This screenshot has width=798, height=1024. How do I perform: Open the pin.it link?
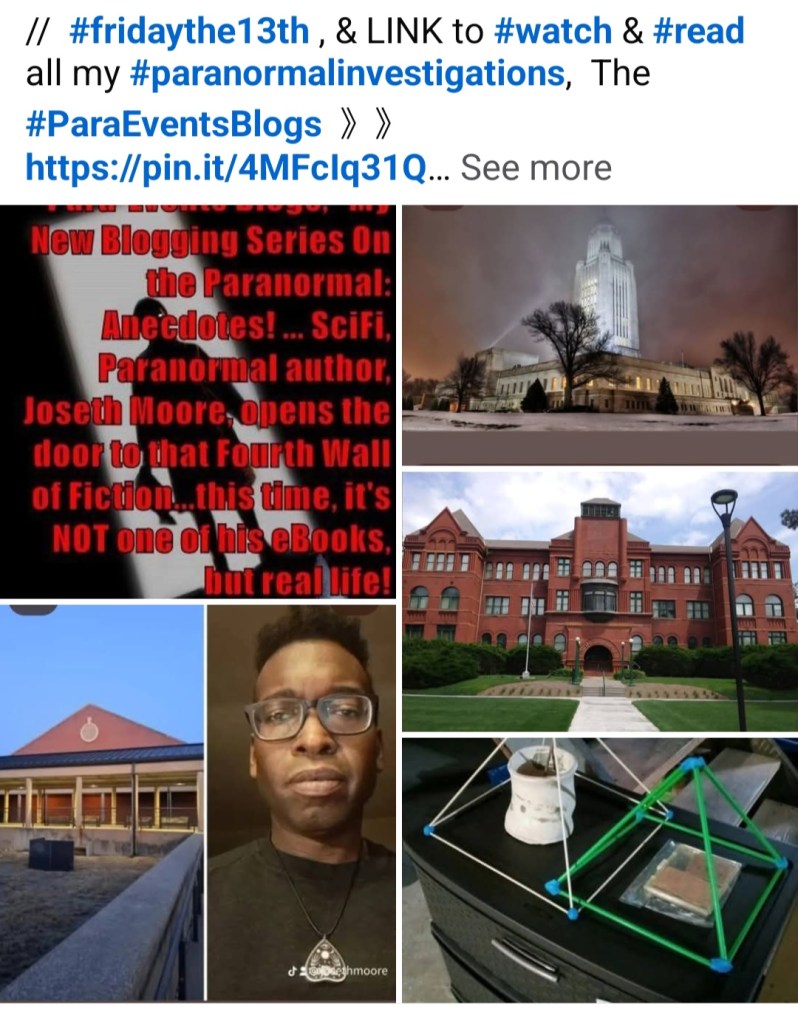[225, 168]
